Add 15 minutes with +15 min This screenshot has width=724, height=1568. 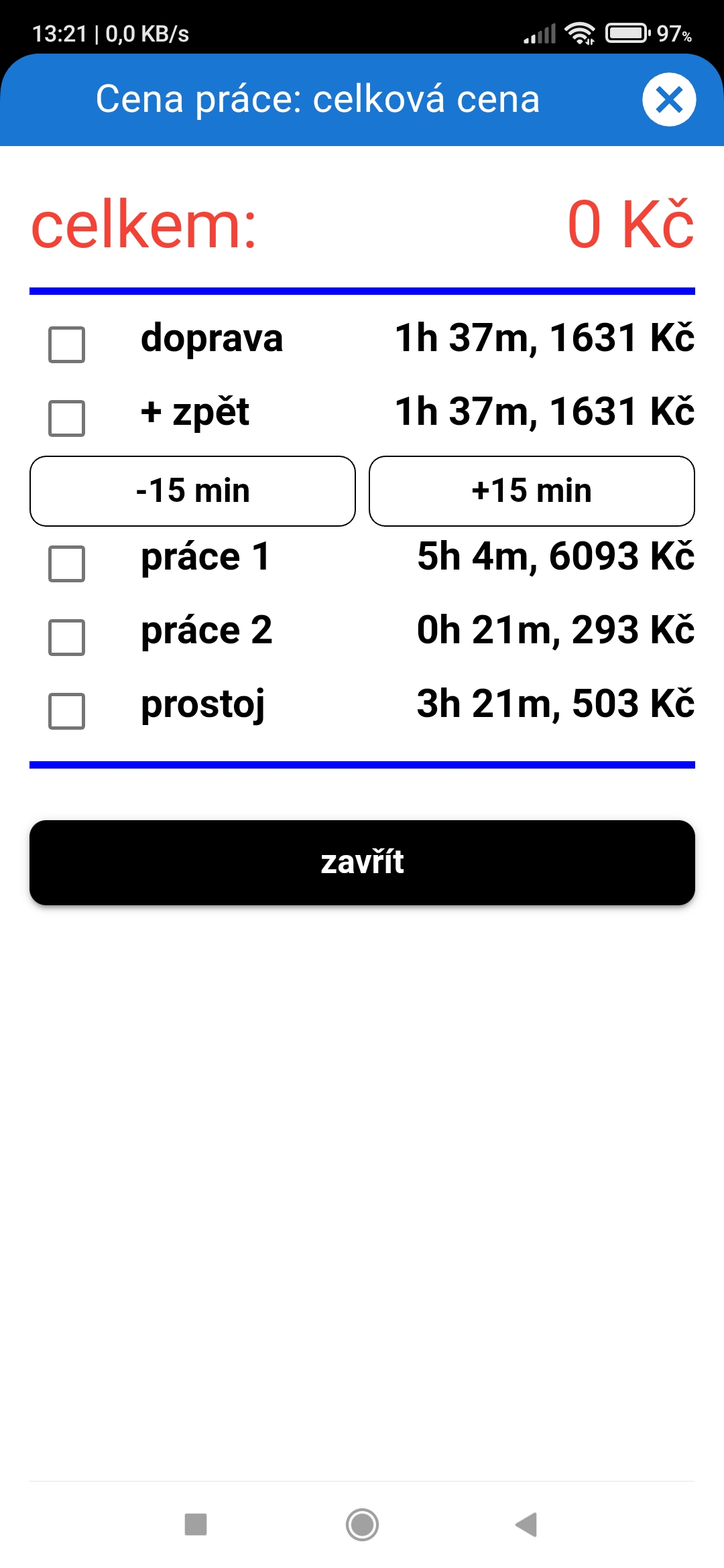(x=532, y=491)
